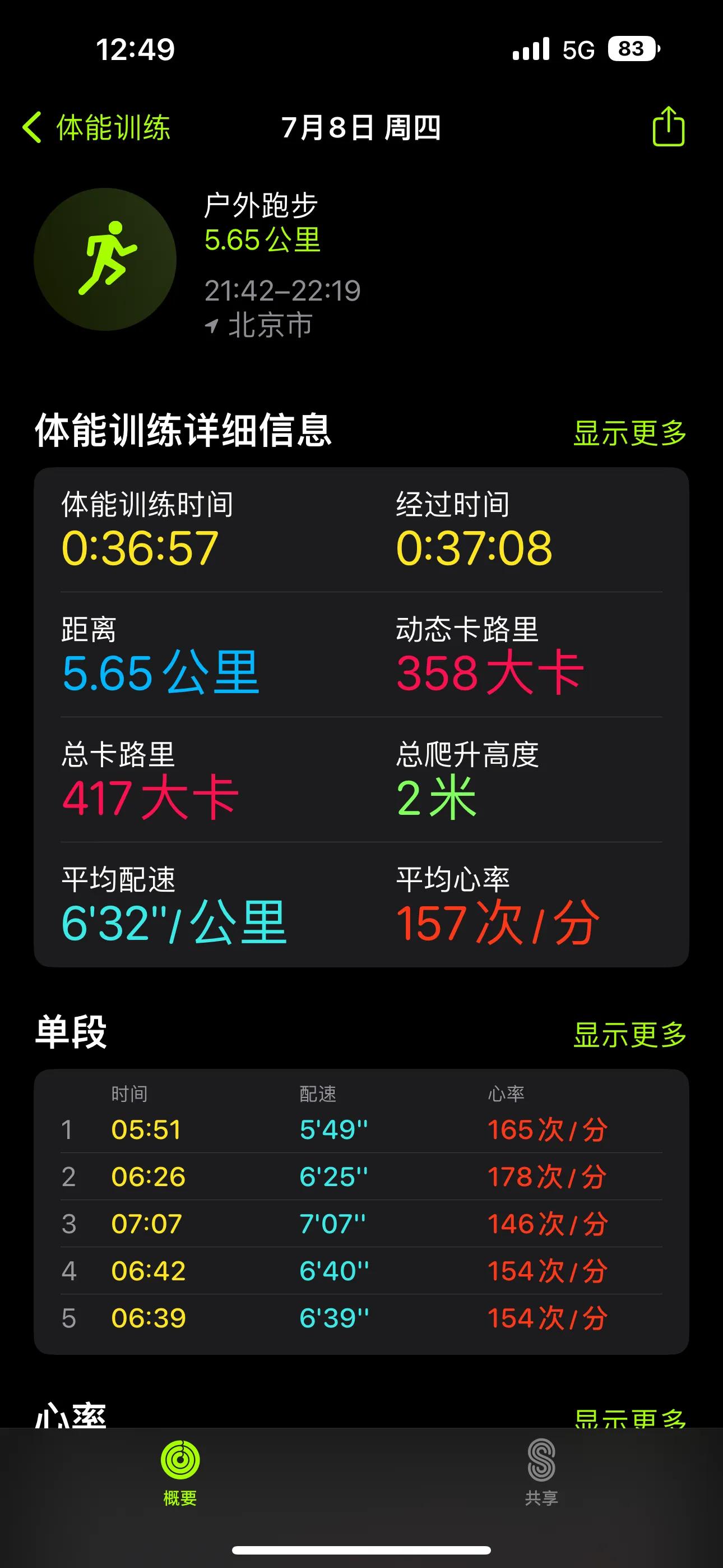Show more 体能训练详细信息
Image resolution: width=723 pixels, height=1568 pixels.
630,433
